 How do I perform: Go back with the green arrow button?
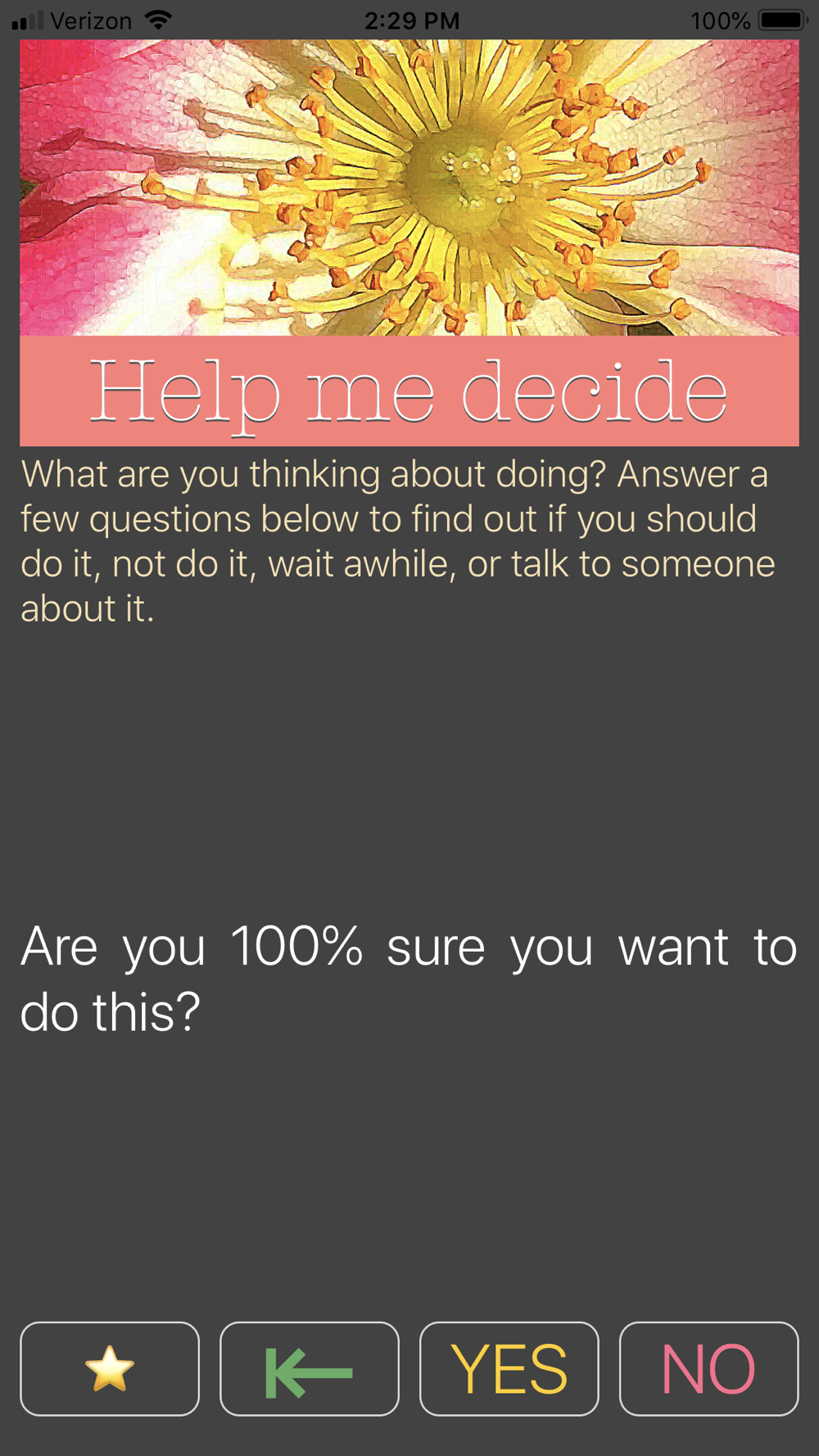(310, 1368)
